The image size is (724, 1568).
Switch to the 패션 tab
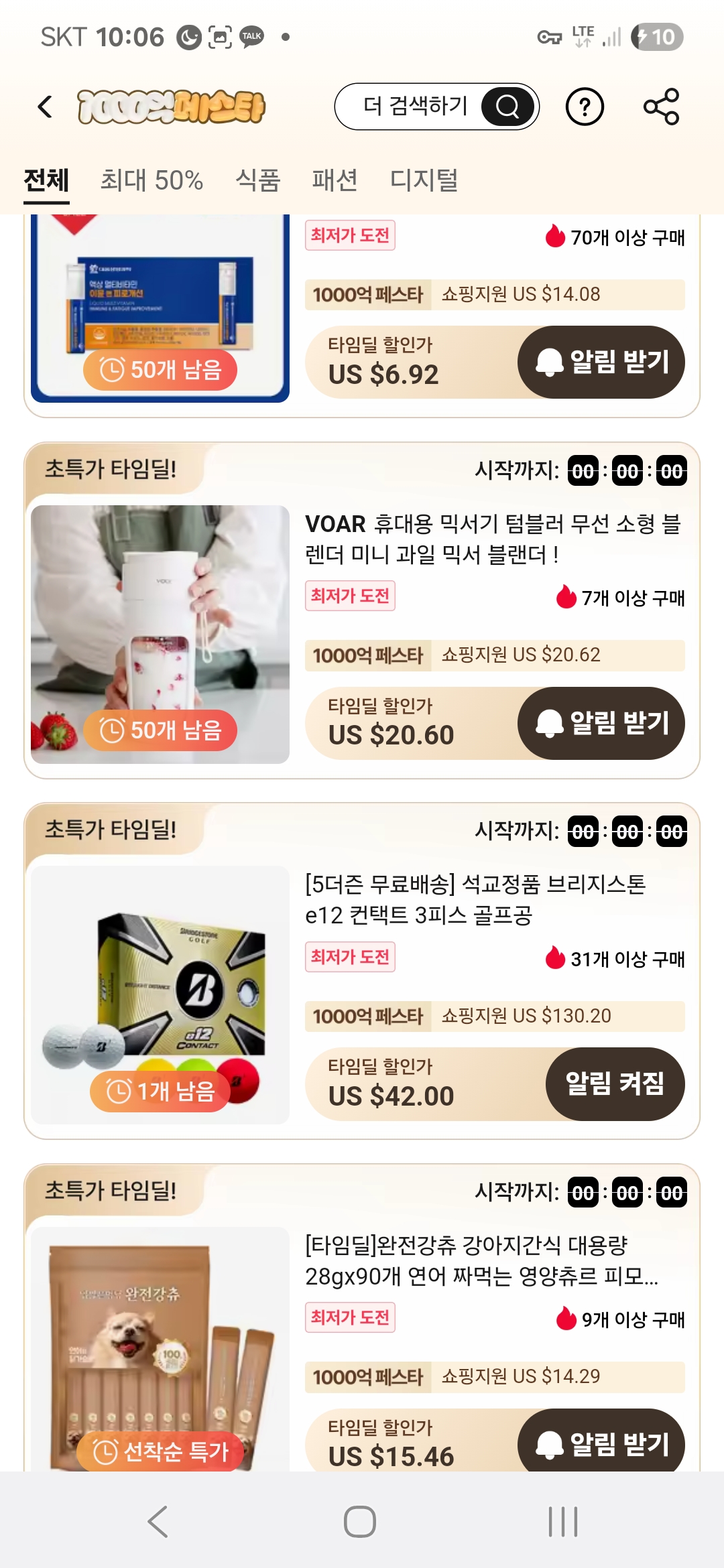335,180
